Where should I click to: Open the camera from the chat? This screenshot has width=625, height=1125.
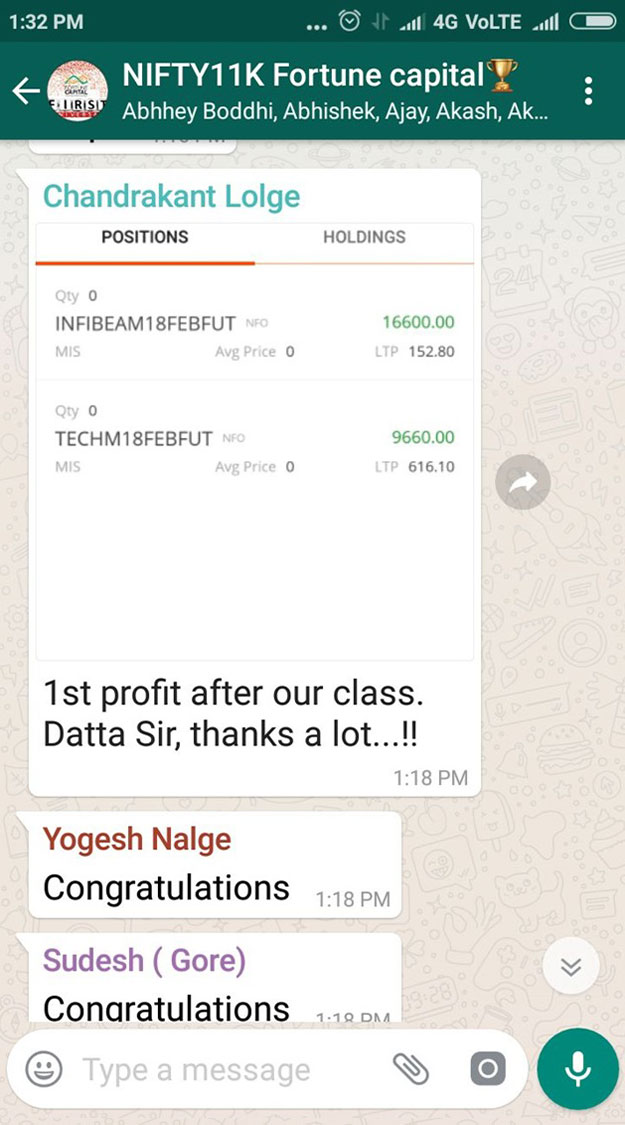tap(488, 1070)
